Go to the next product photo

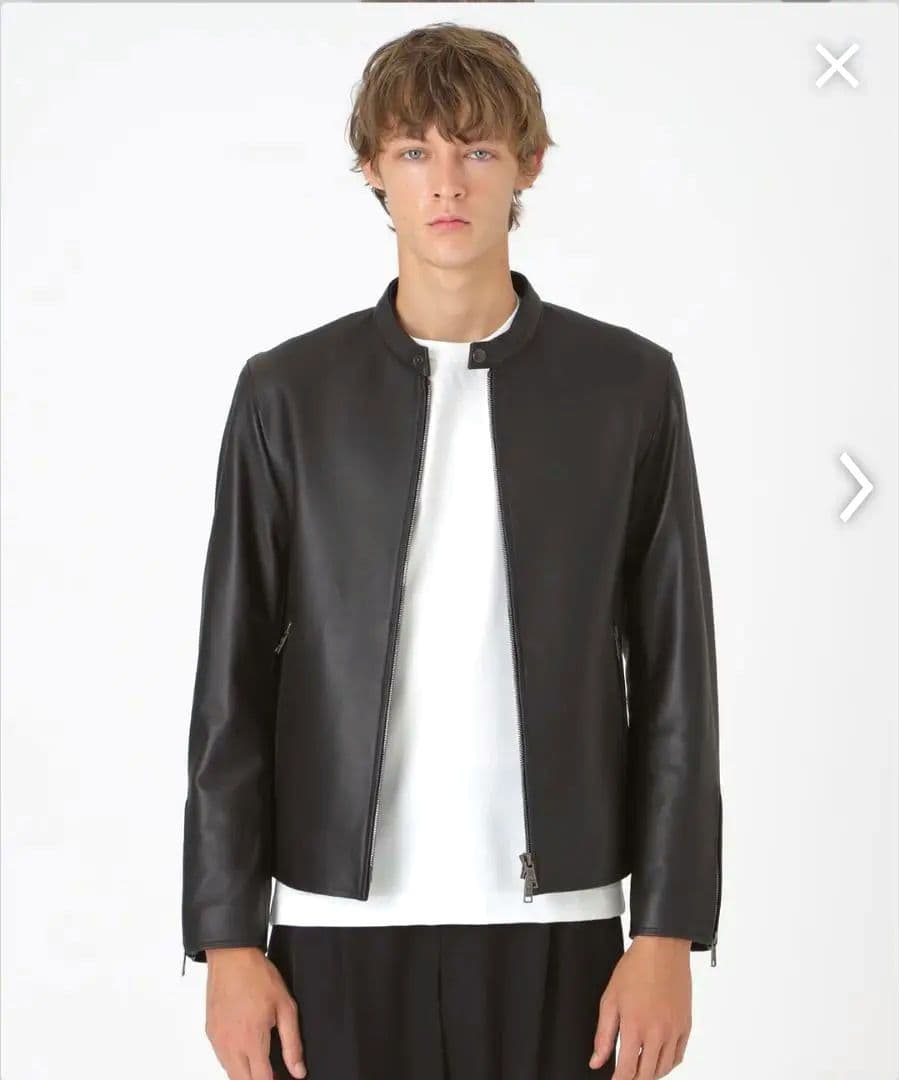pyautogui.click(x=855, y=487)
